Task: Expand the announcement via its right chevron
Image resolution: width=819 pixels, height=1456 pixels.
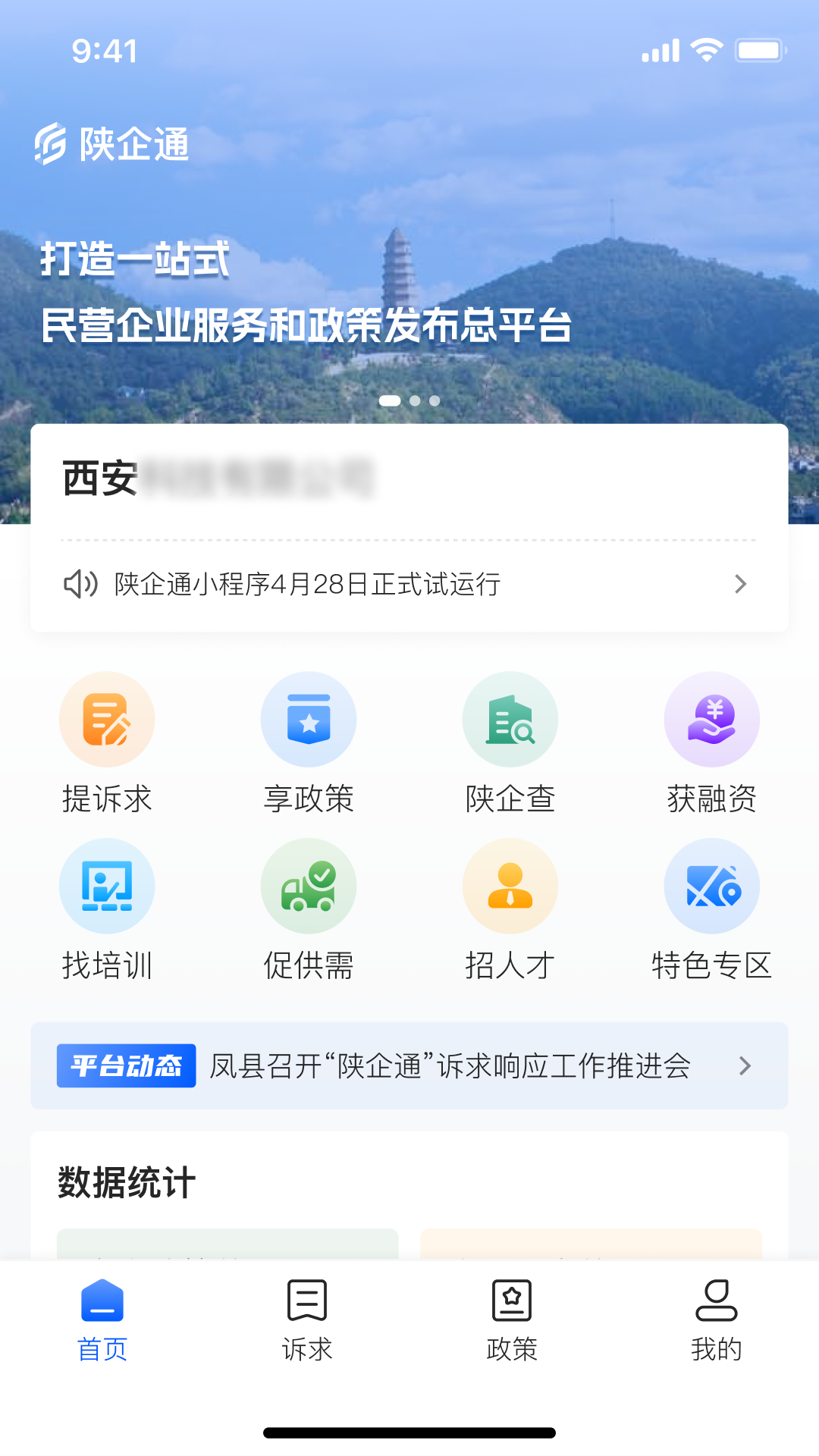Action: [740, 584]
